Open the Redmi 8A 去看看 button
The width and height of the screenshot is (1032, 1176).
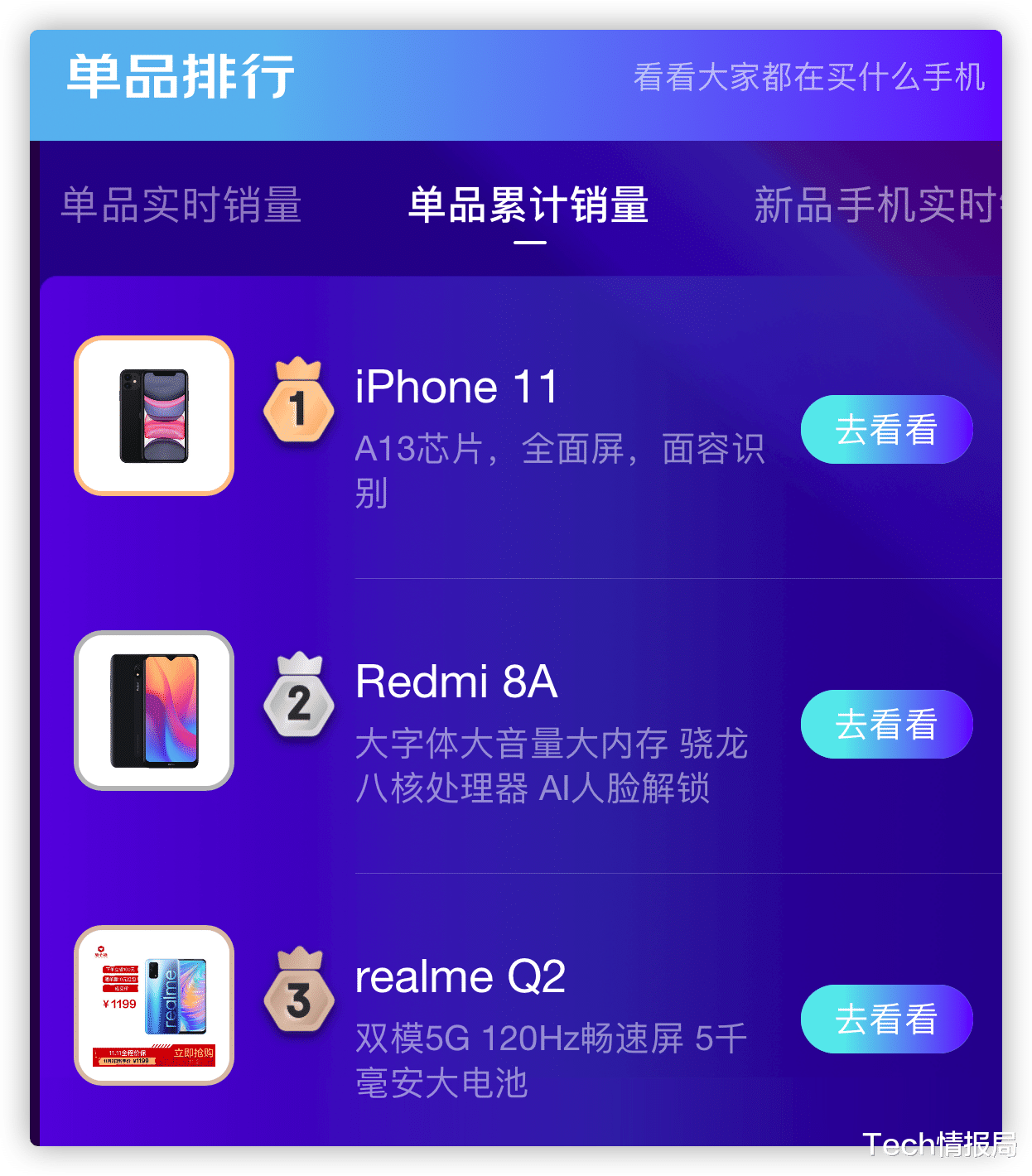[886, 724]
